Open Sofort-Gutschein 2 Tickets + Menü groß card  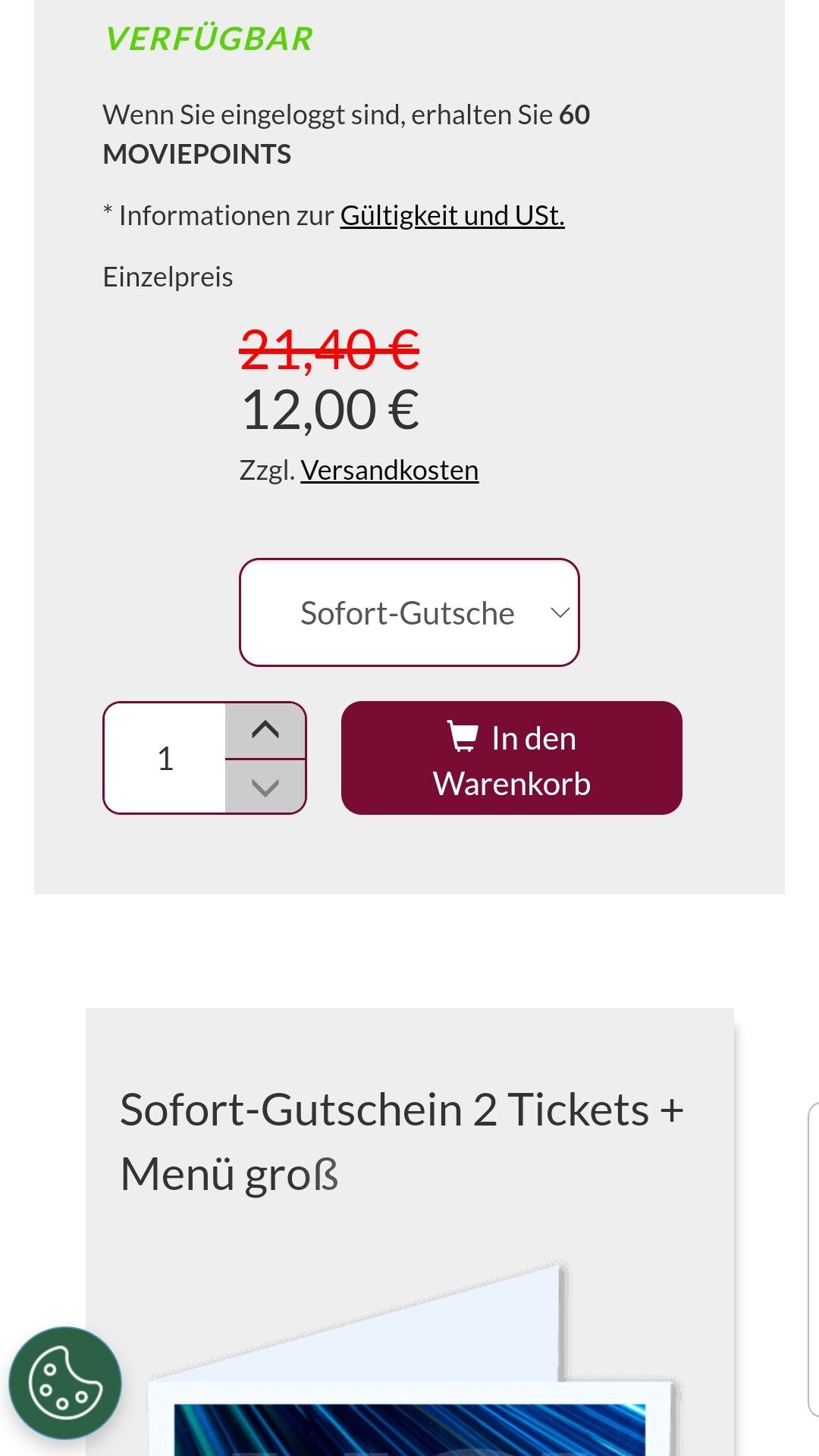409,1232
